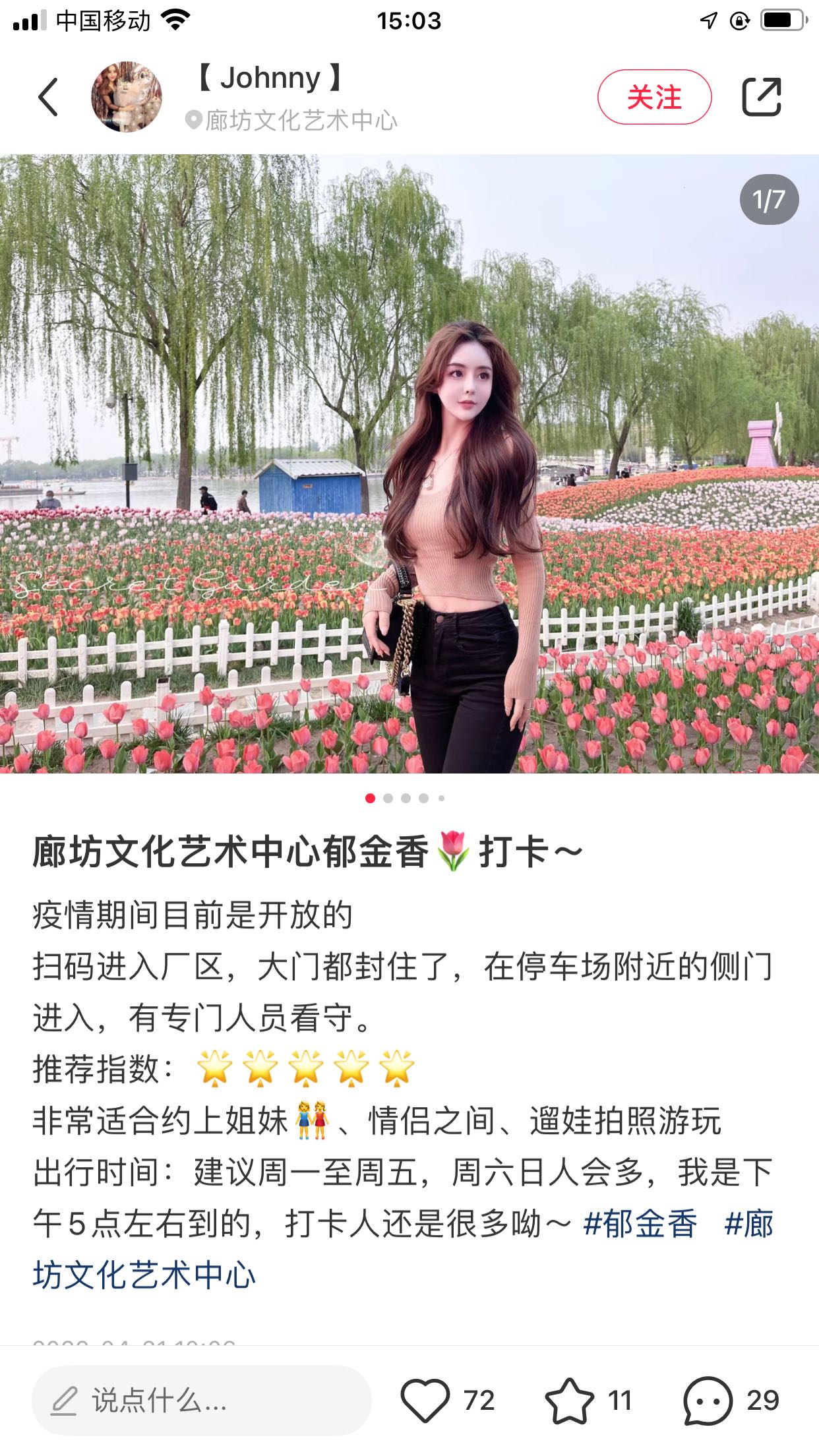Image resolution: width=819 pixels, height=1456 pixels.
Task: Open the tulip photo in full view
Action: 409,463
